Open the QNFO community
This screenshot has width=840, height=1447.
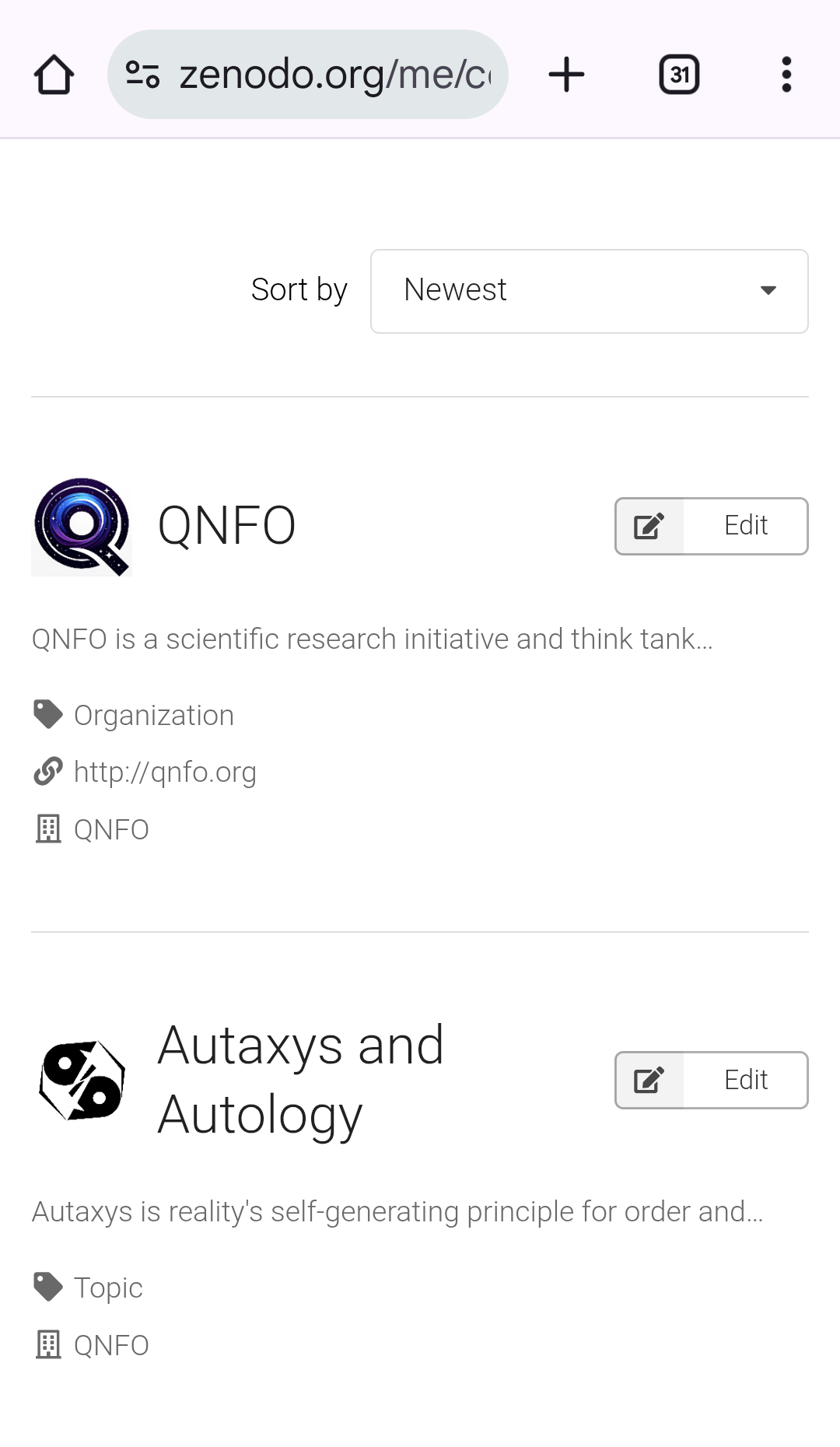[226, 526]
